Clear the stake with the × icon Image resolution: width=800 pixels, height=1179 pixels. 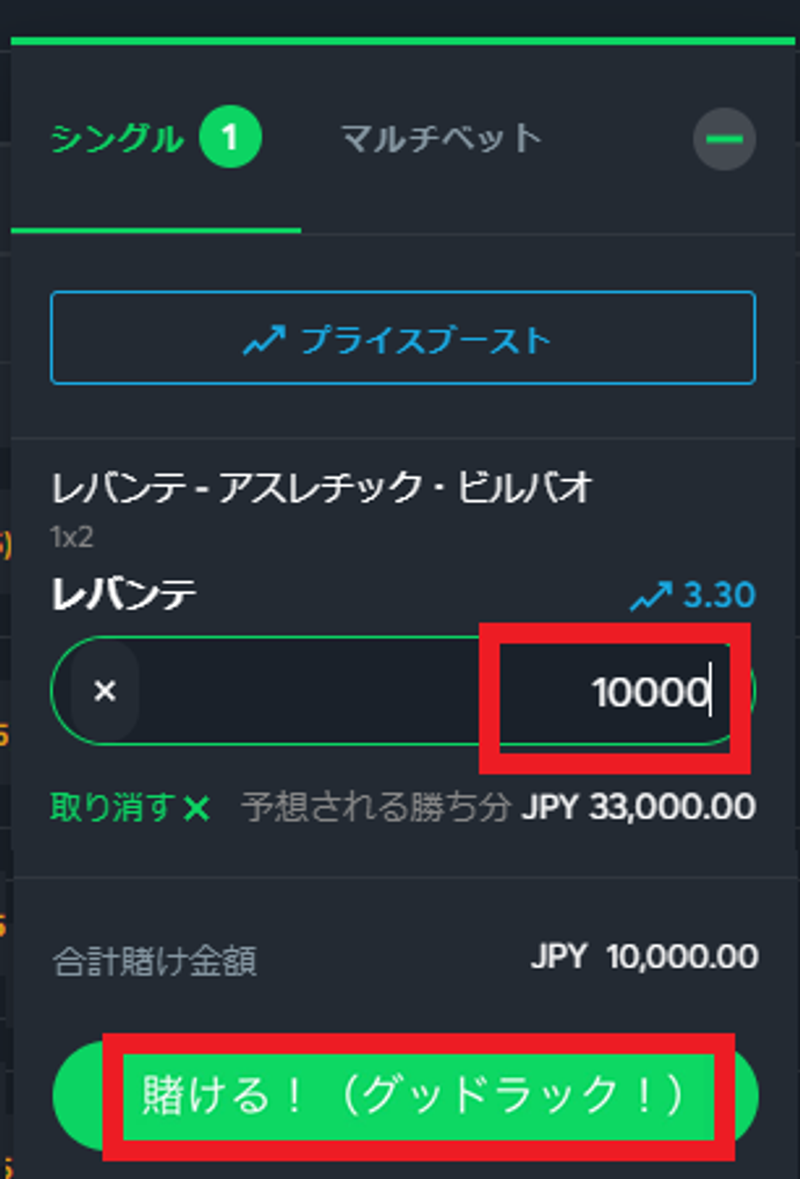(105, 691)
